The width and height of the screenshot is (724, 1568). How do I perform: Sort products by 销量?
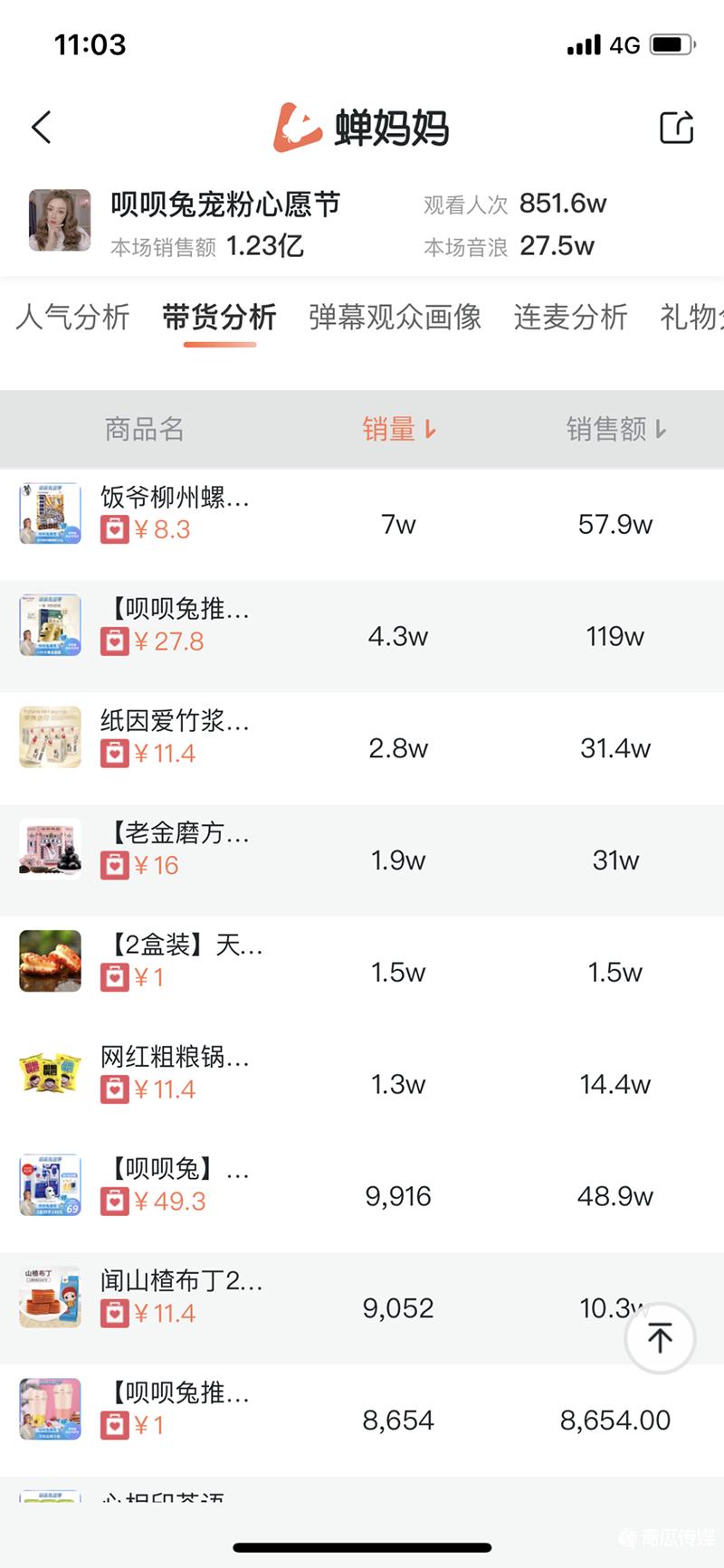click(x=399, y=429)
